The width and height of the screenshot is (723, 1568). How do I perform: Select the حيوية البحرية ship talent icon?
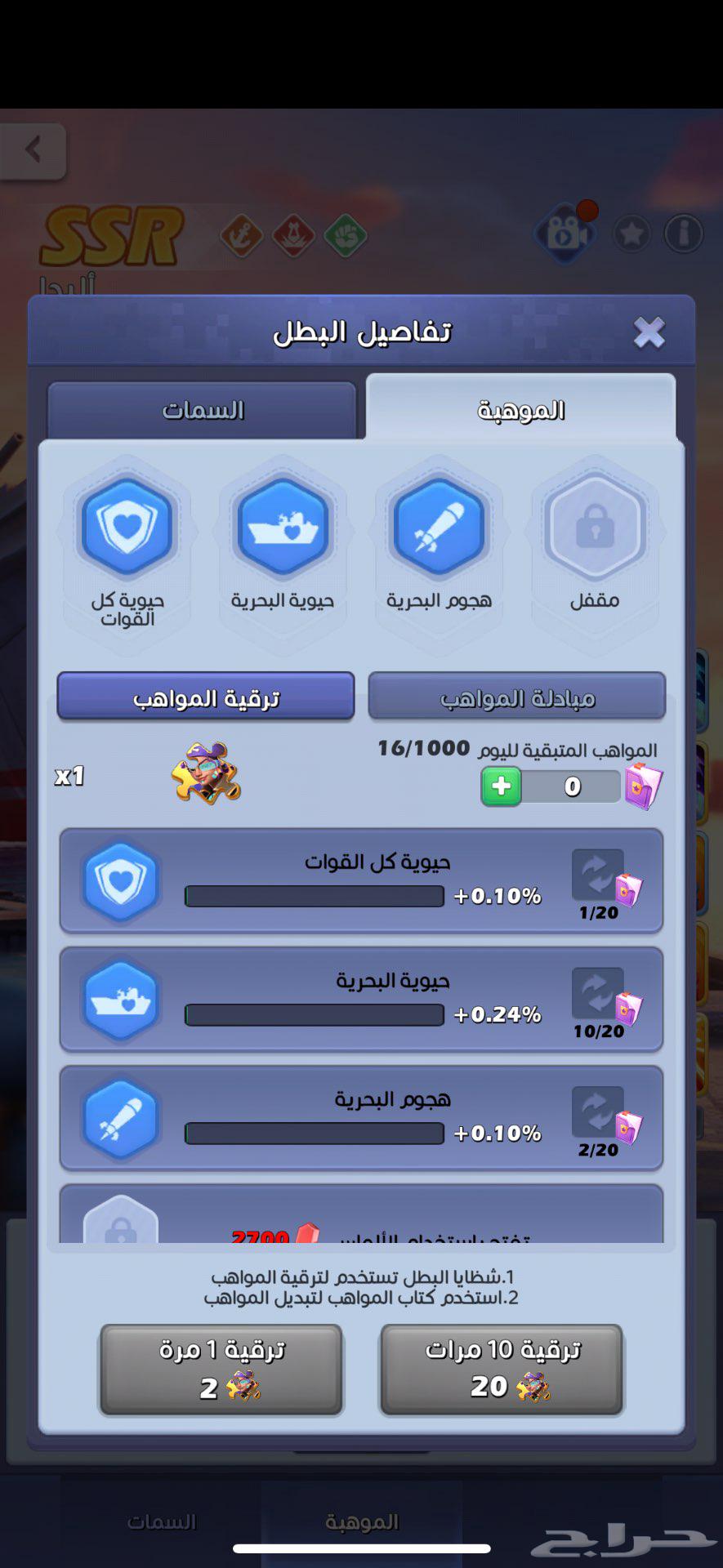tap(283, 527)
